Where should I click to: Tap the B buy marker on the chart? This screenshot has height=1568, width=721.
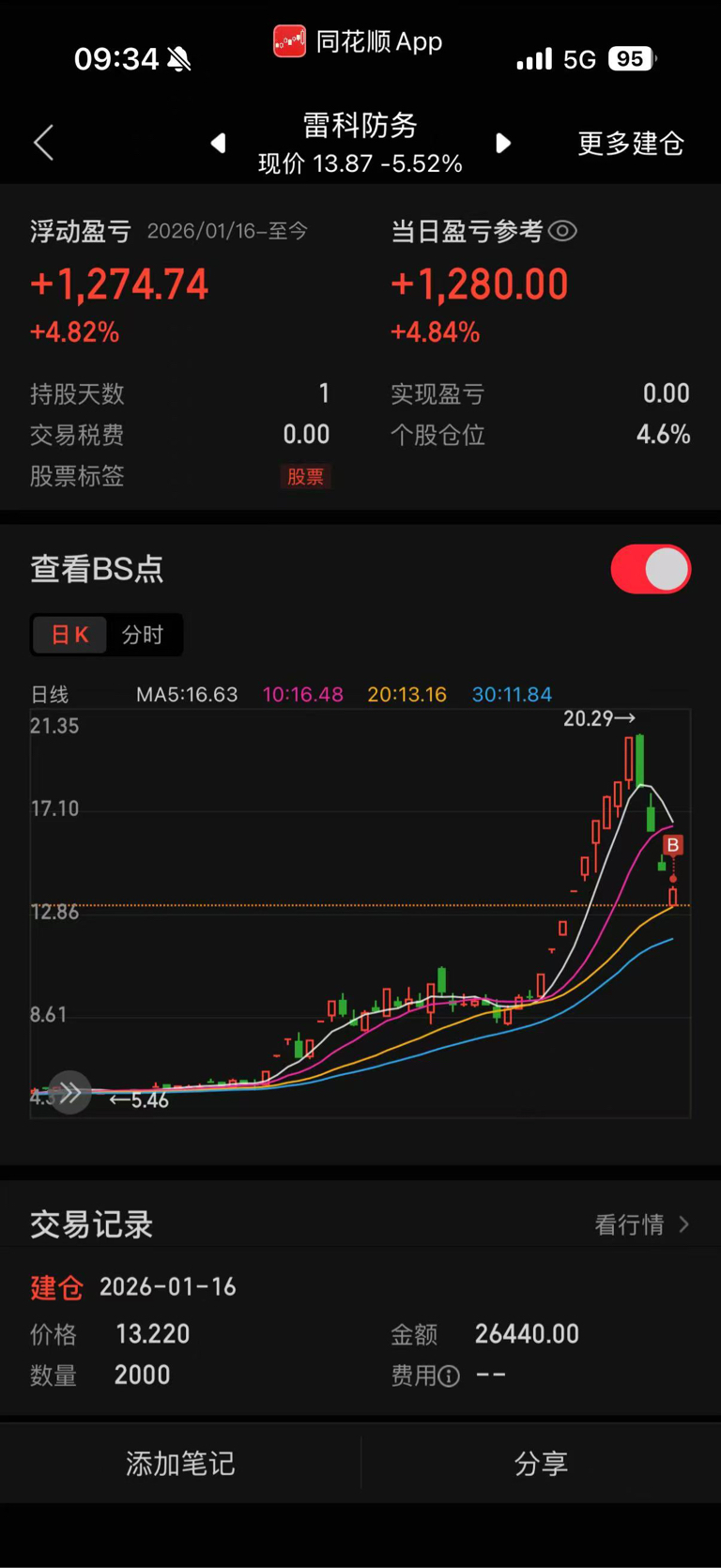[672, 845]
